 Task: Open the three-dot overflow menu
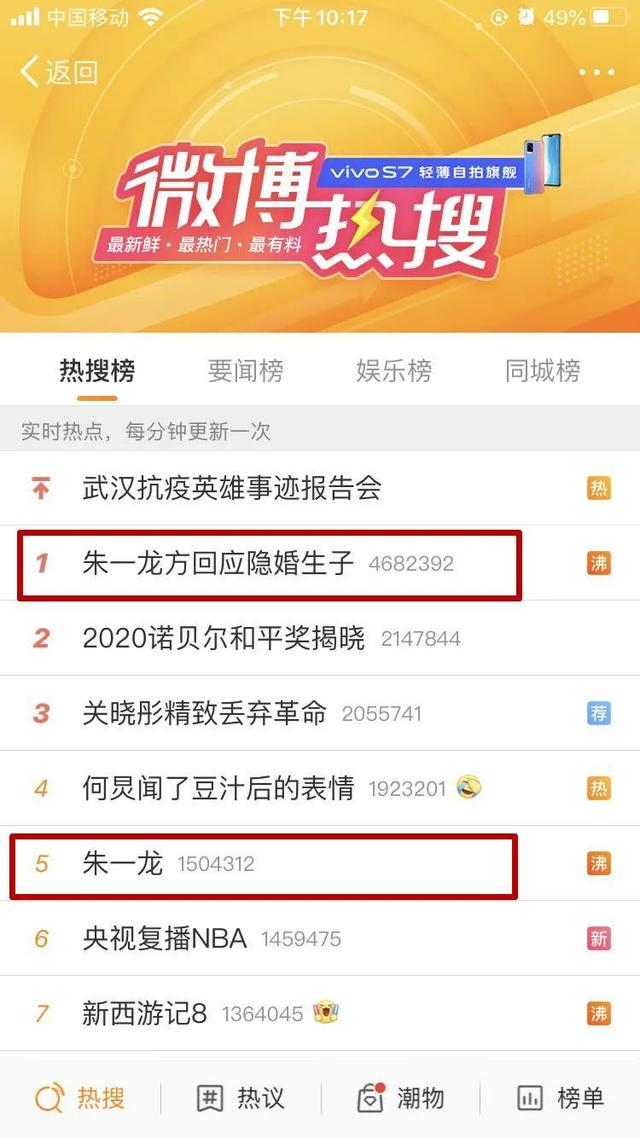click(x=596, y=72)
